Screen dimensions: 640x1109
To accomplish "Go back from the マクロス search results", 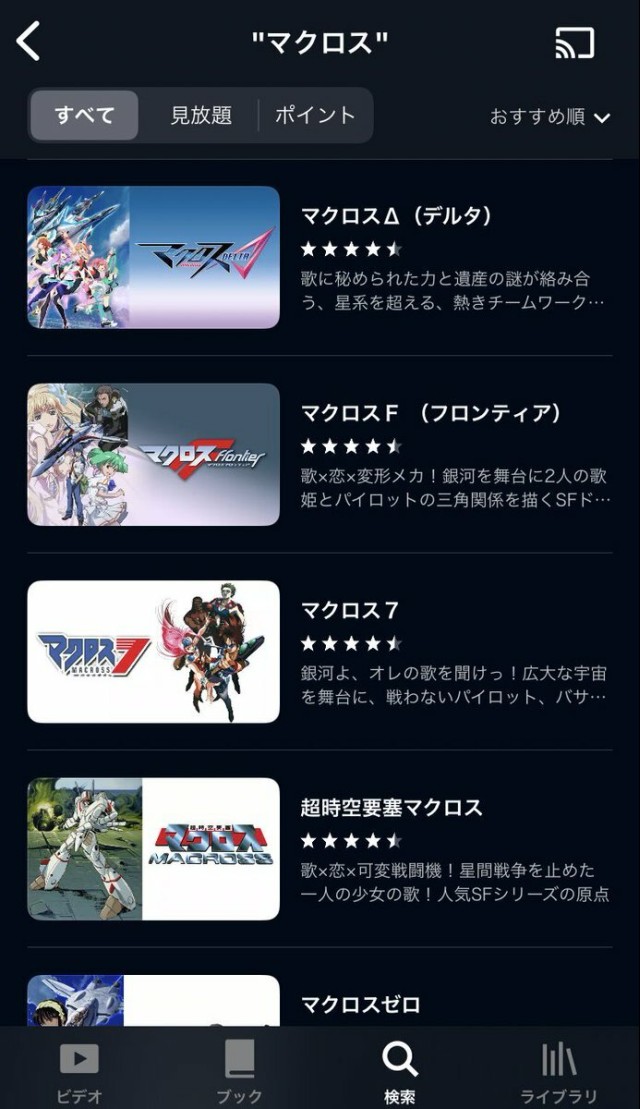I will point(29,42).
